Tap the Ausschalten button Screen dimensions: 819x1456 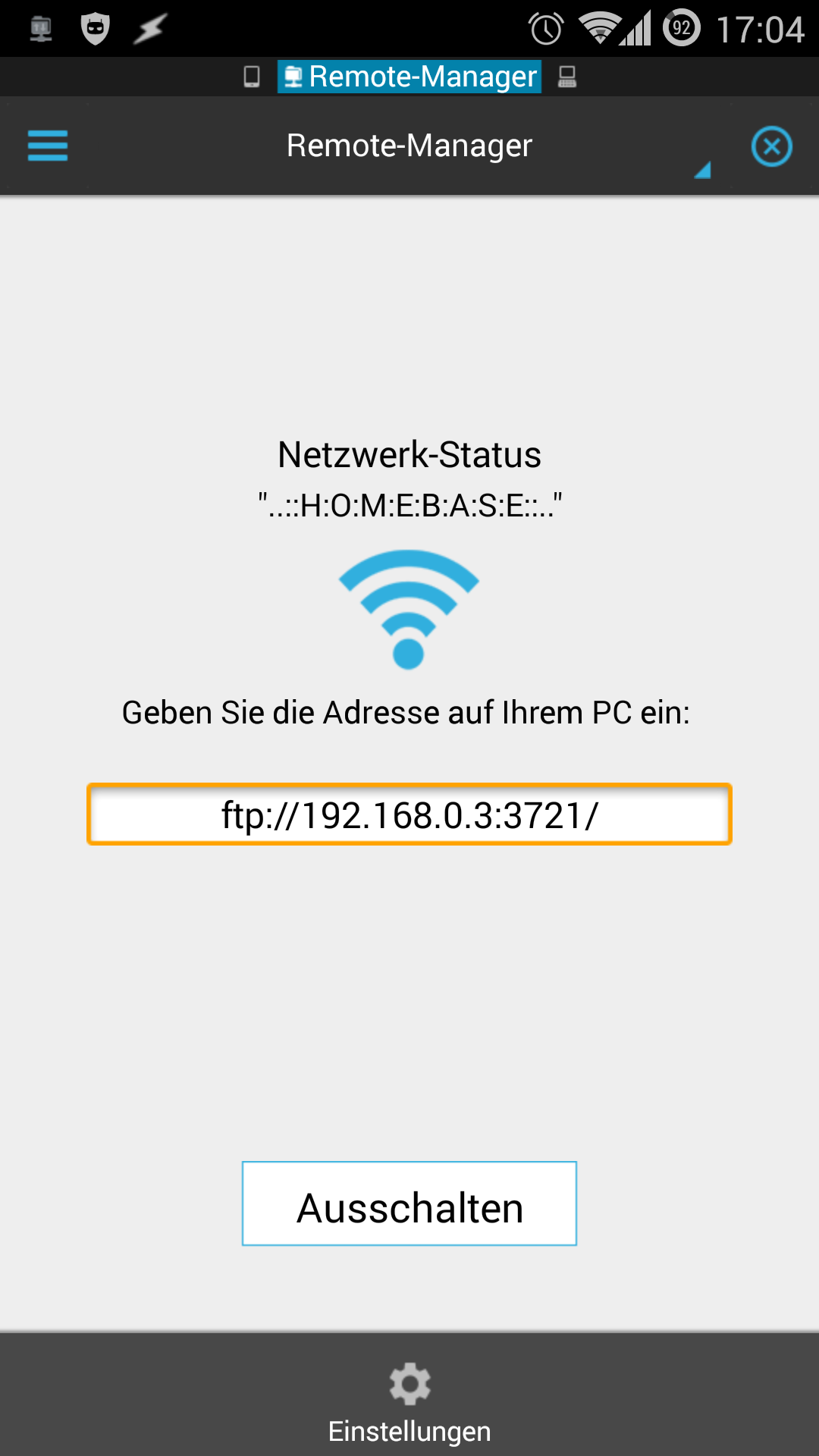[409, 1203]
